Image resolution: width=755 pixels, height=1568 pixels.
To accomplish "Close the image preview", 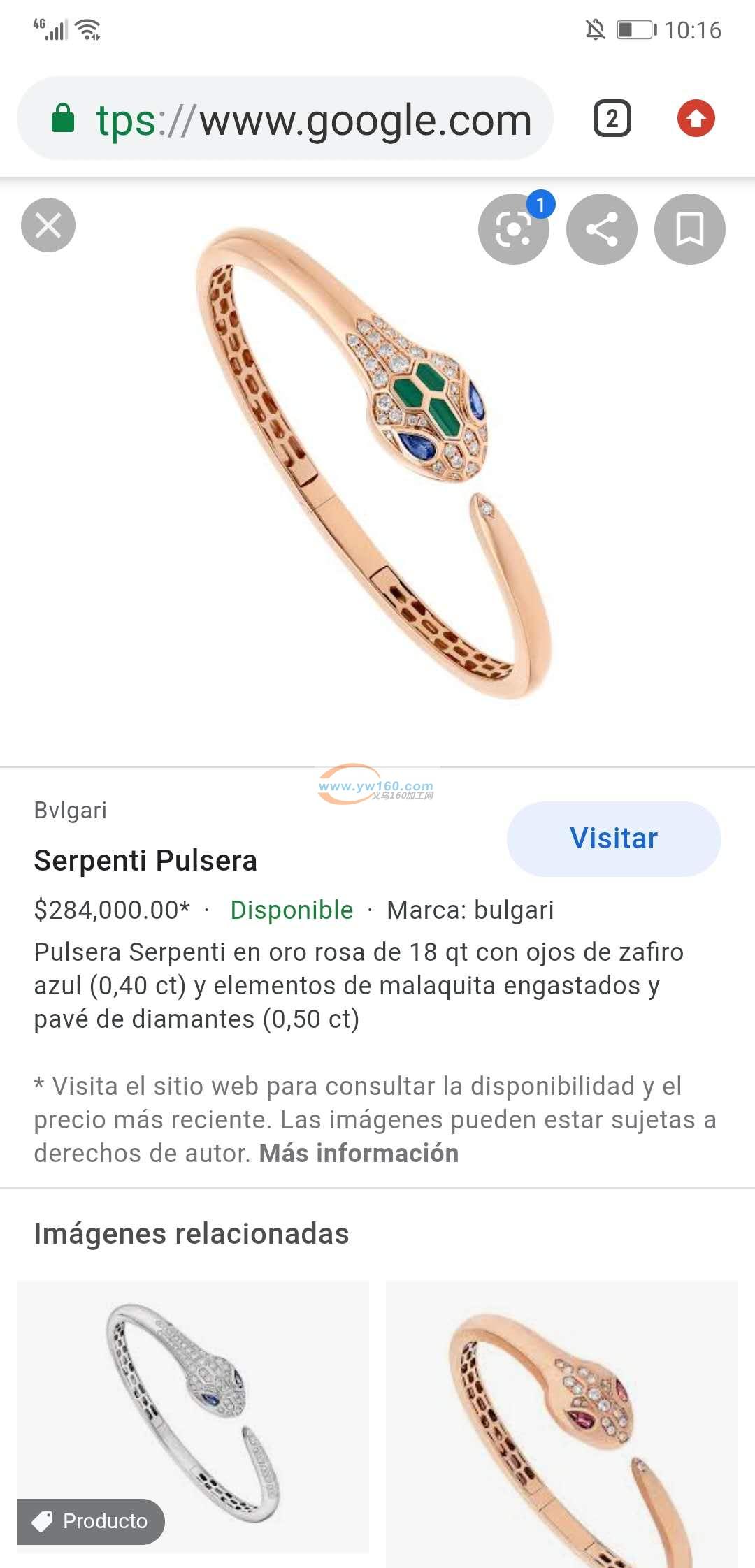I will coord(48,226).
